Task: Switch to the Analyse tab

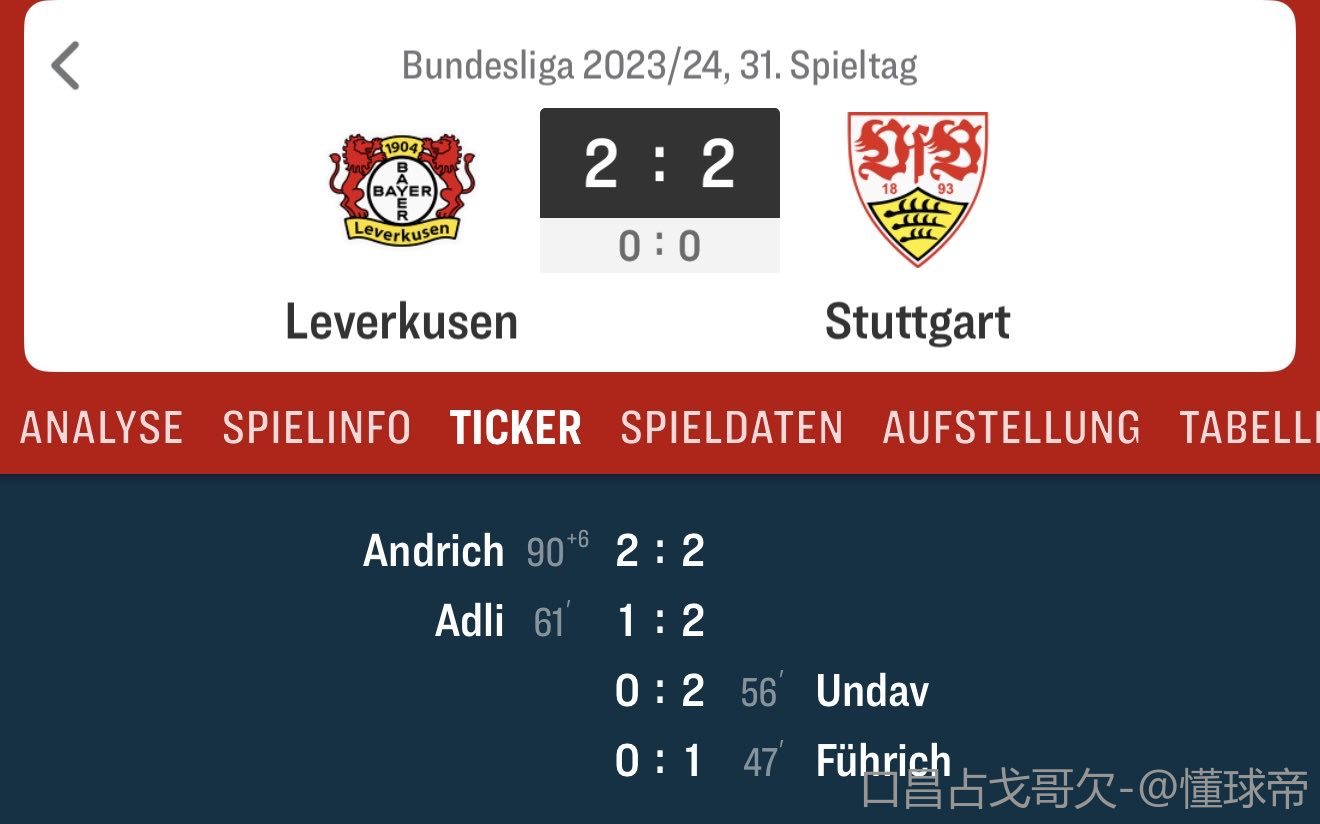Action: (x=101, y=428)
